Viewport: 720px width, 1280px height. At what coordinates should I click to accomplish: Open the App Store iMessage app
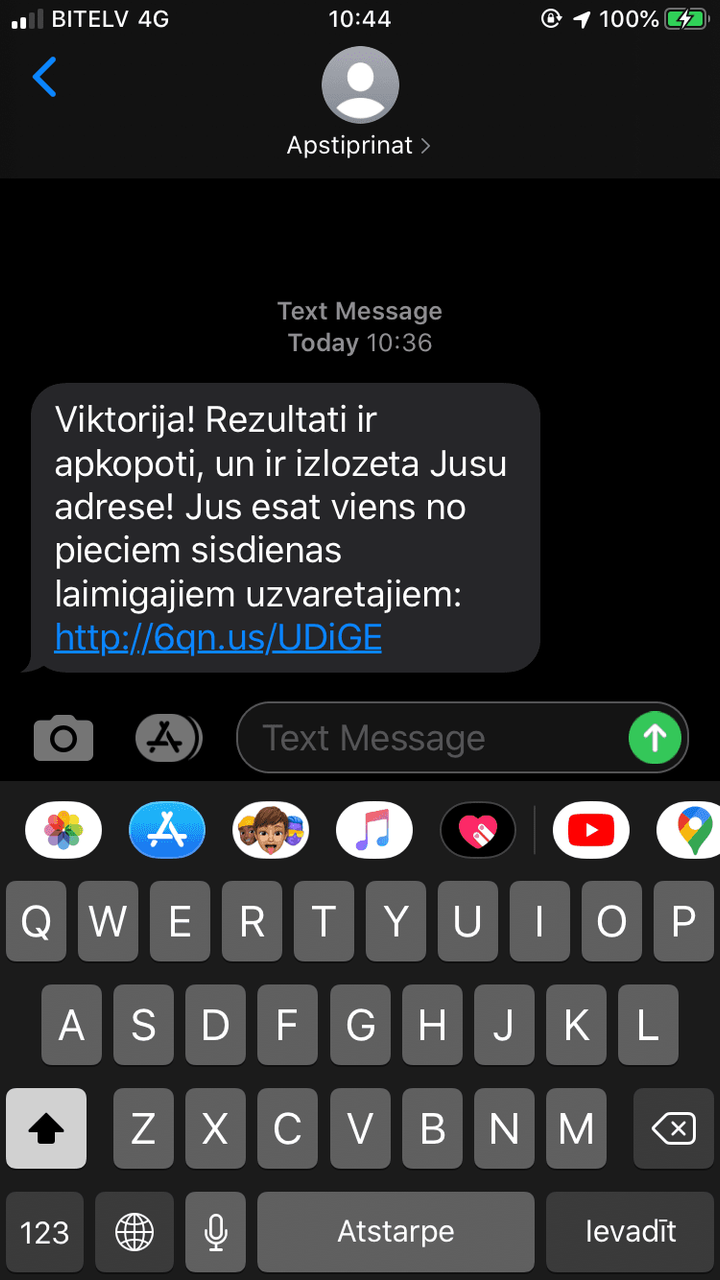point(167,830)
